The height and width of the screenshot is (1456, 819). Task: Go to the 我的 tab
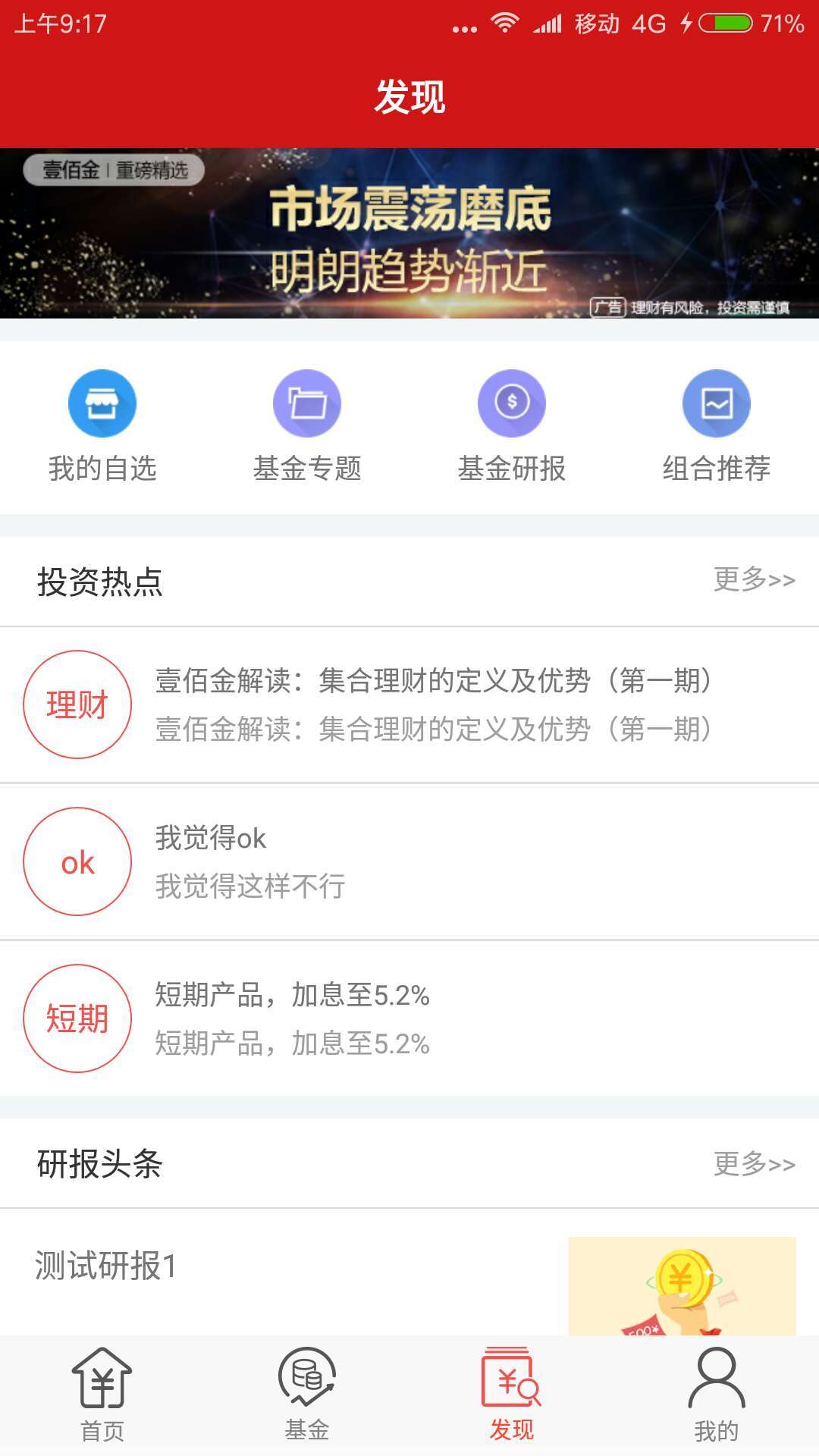tap(717, 1395)
